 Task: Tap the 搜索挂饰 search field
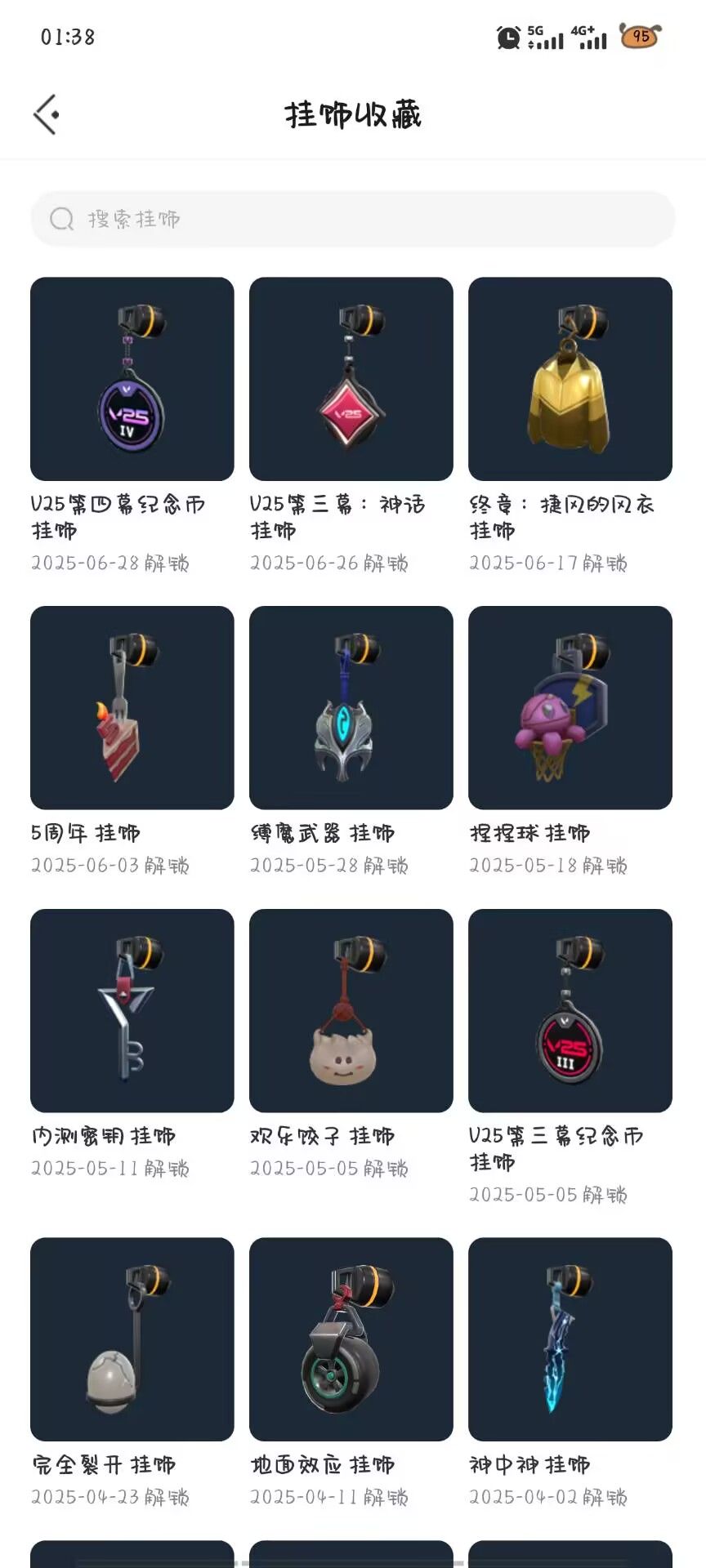[x=353, y=219]
